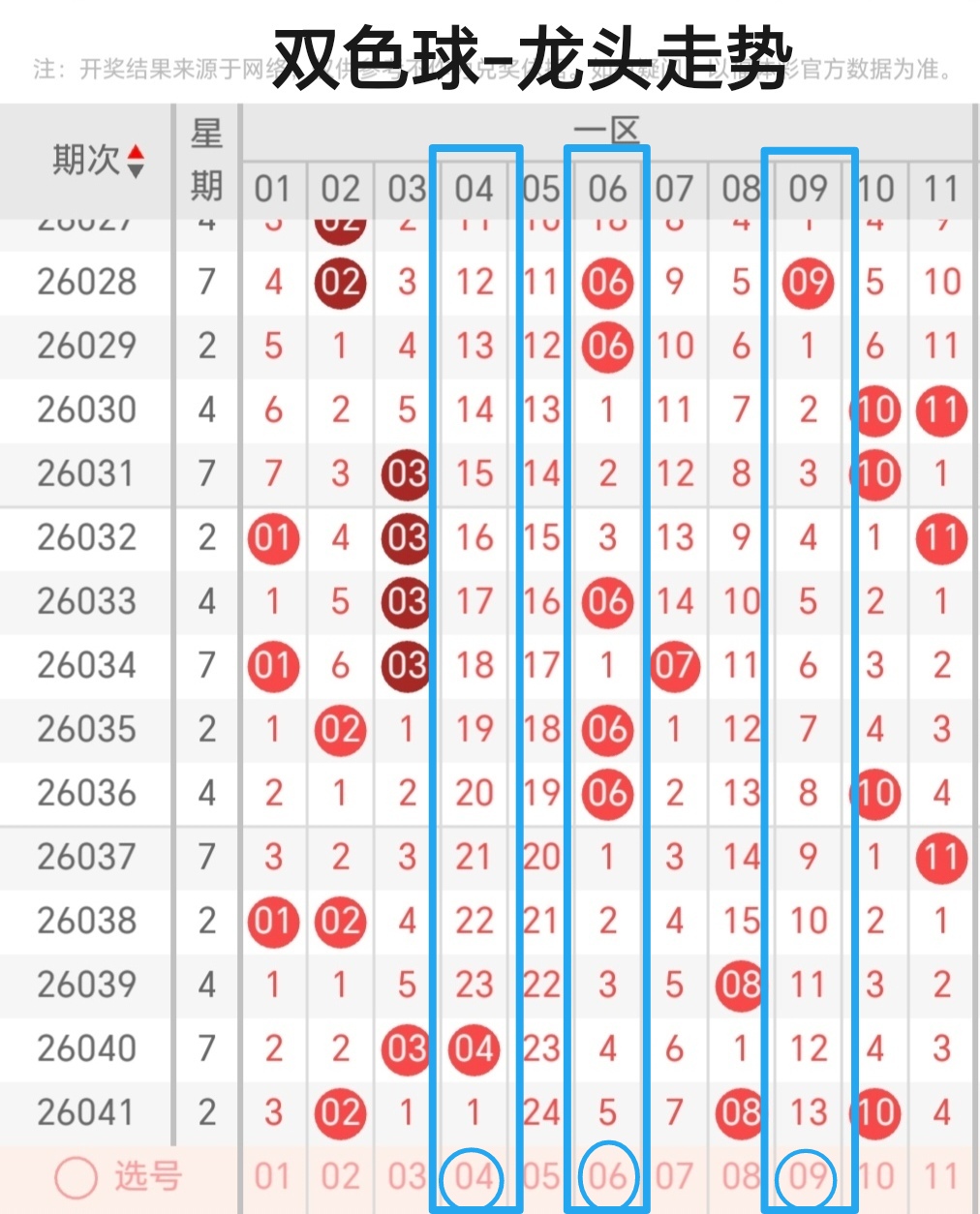Click the red ascending sort arrow on 期次
Viewport: 980px width, 1214px height.
pyautogui.click(x=137, y=153)
